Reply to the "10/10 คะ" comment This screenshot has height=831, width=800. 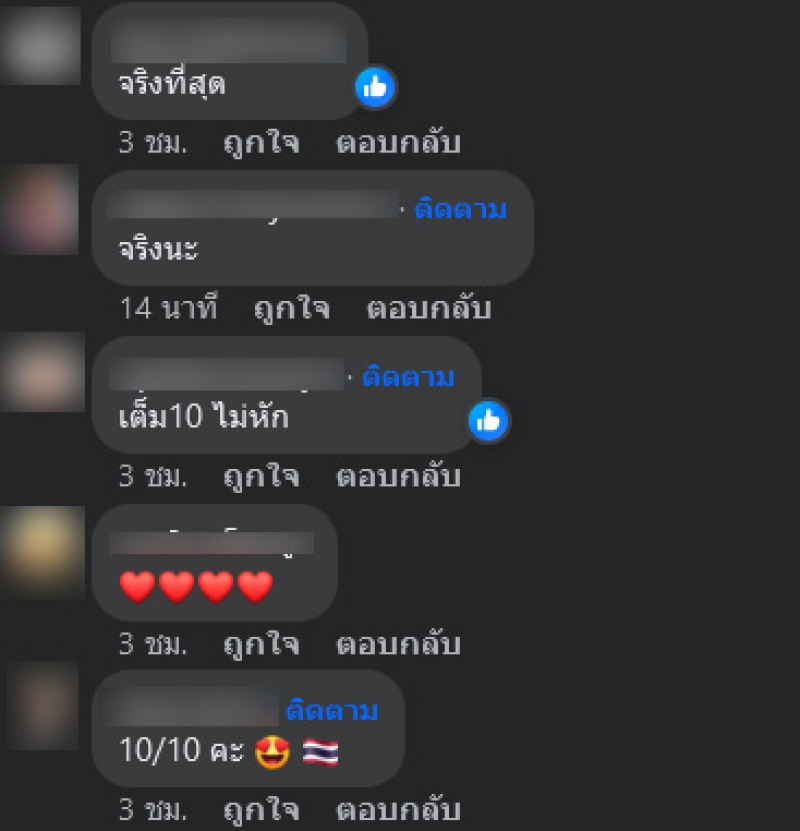[398, 810]
